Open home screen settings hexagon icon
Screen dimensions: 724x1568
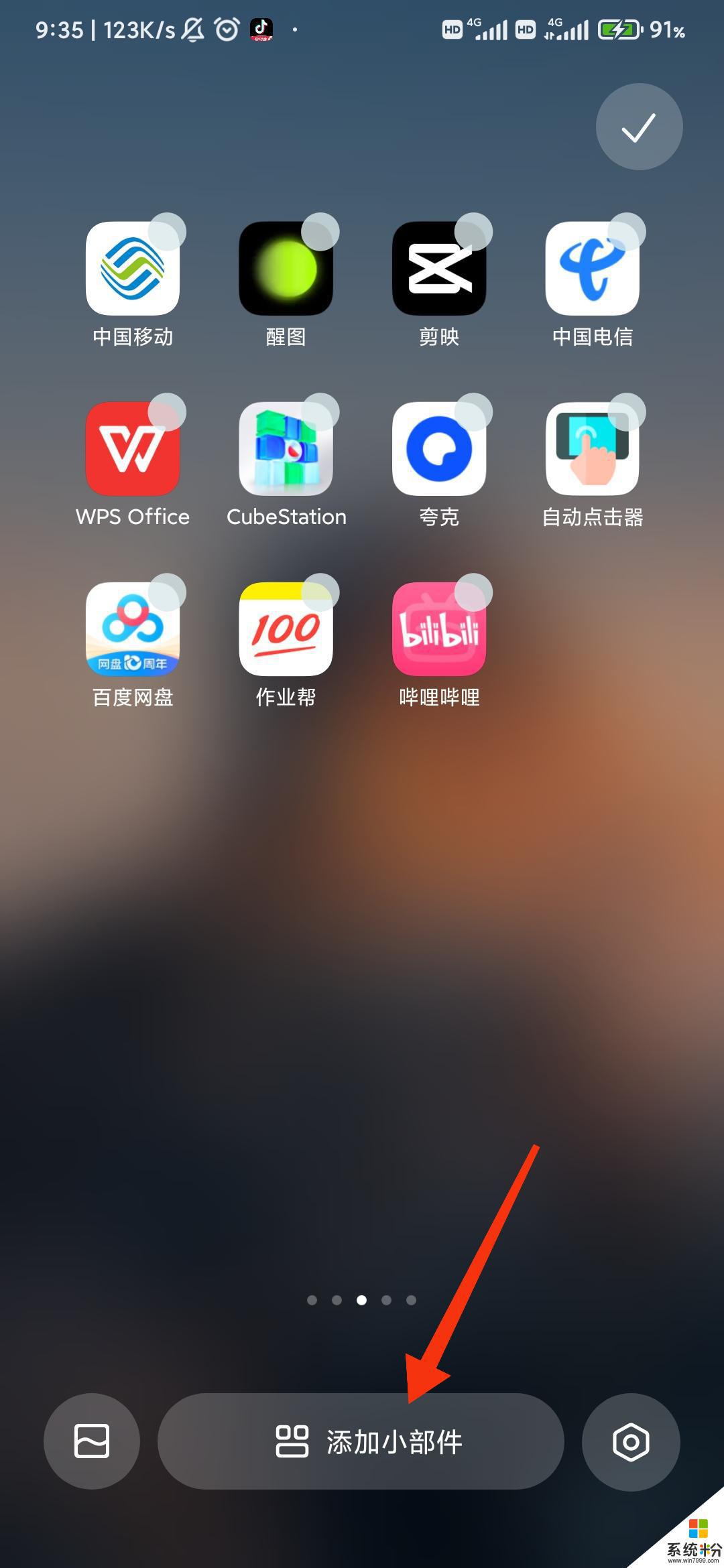pos(631,1441)
